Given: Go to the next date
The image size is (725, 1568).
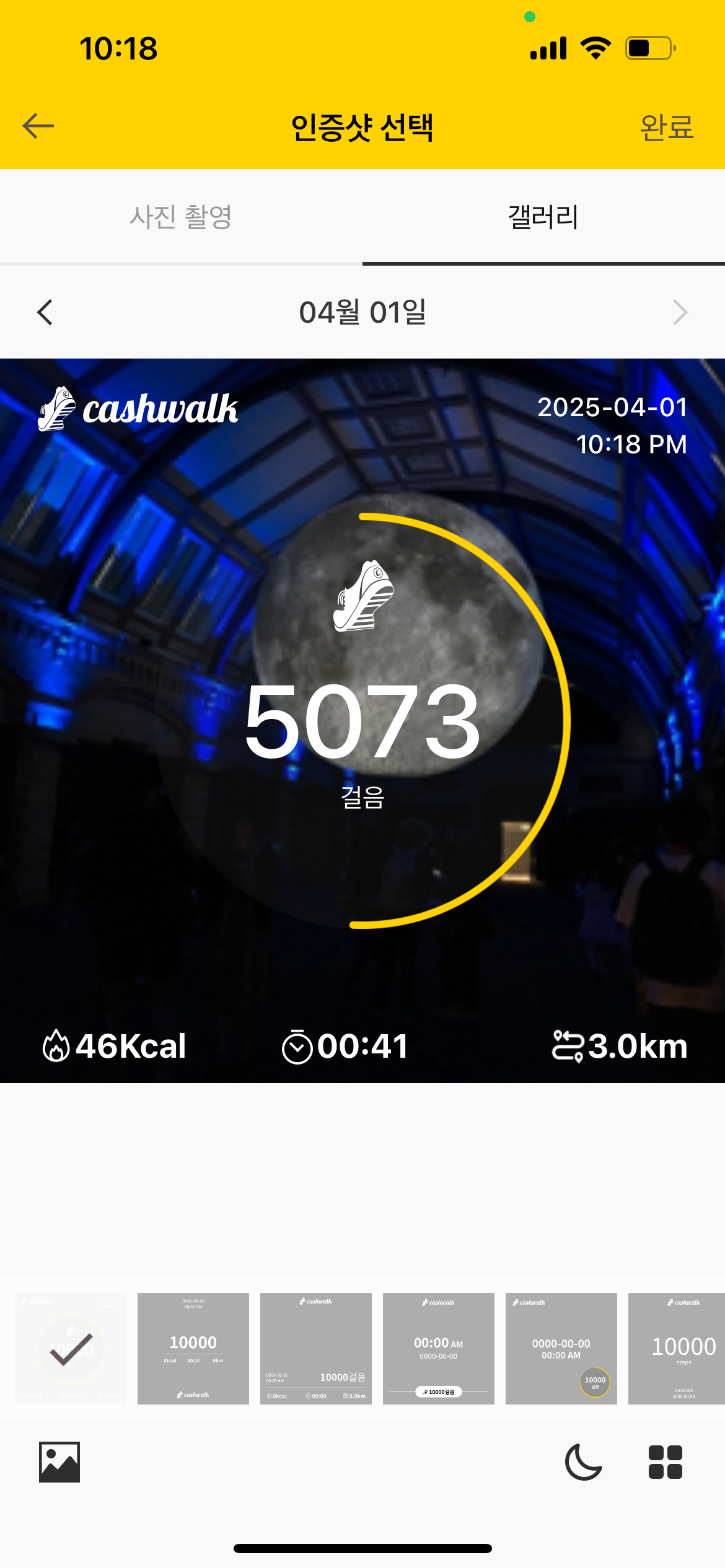Looking at the screenshot, I should click(680, 312).
